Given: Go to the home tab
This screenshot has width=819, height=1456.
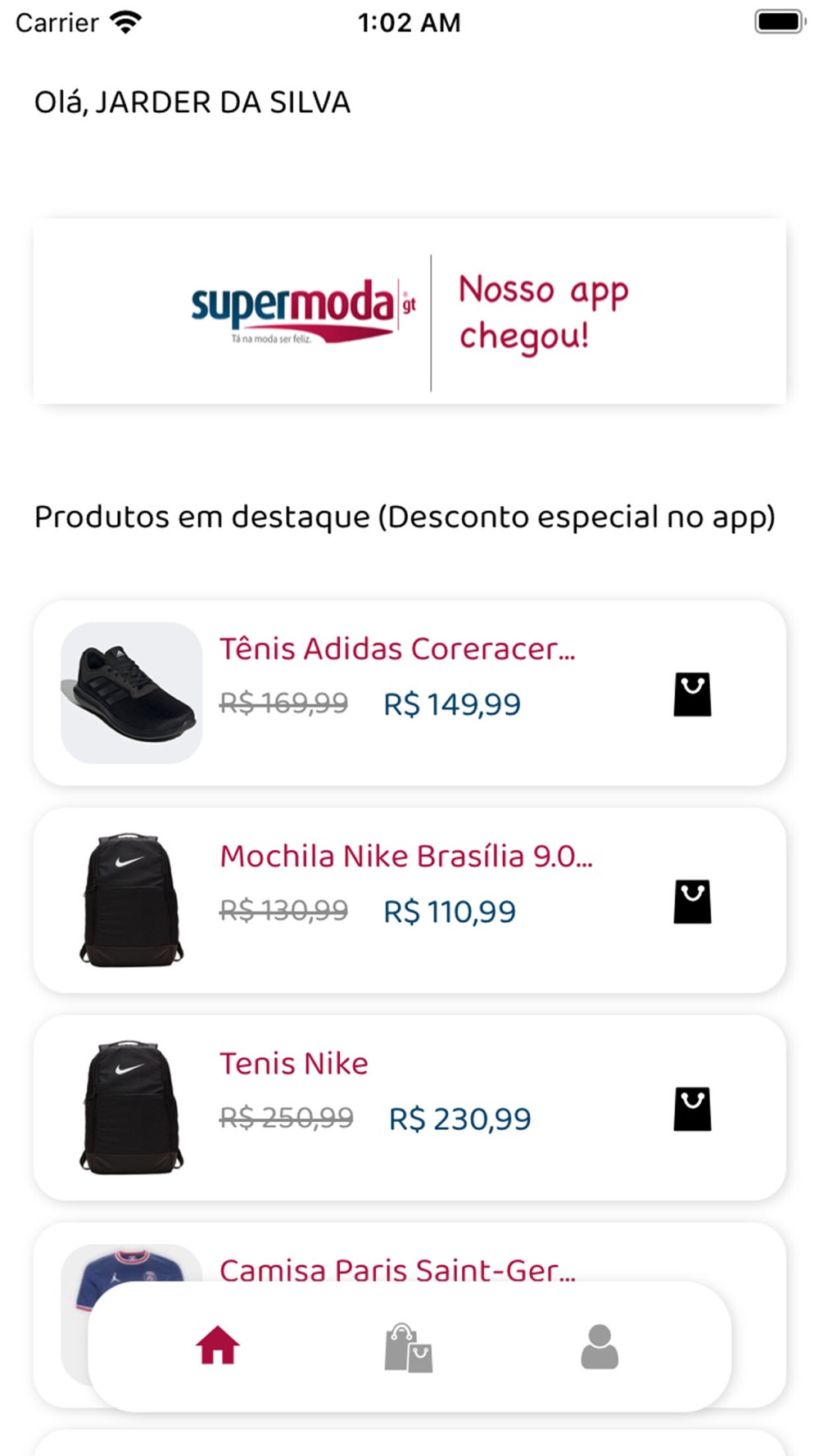Looking at the screenshot, I should pyautogui.click(x=217, y=1345).
